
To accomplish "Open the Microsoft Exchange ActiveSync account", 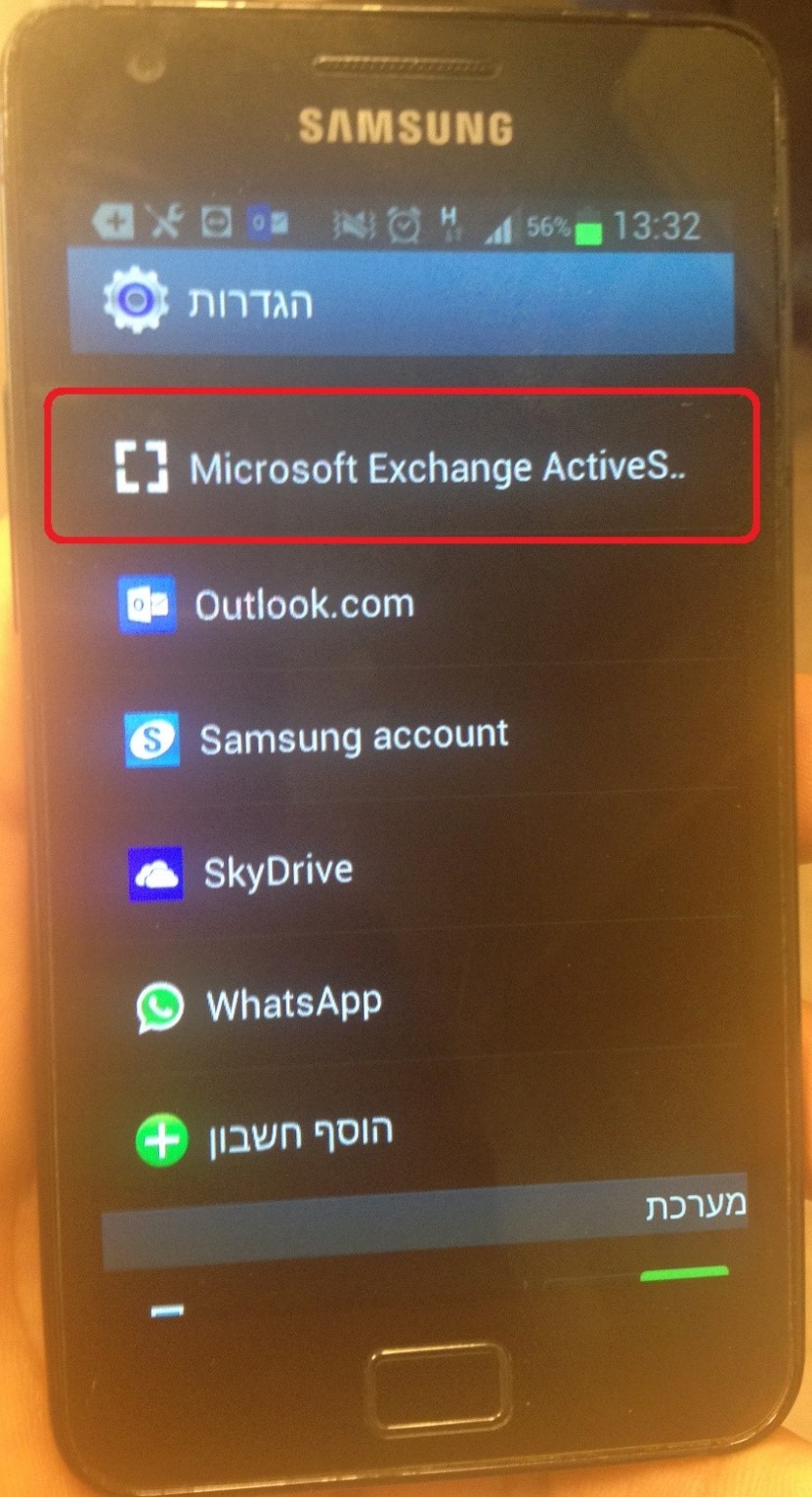I will click(x=401, y=467).
